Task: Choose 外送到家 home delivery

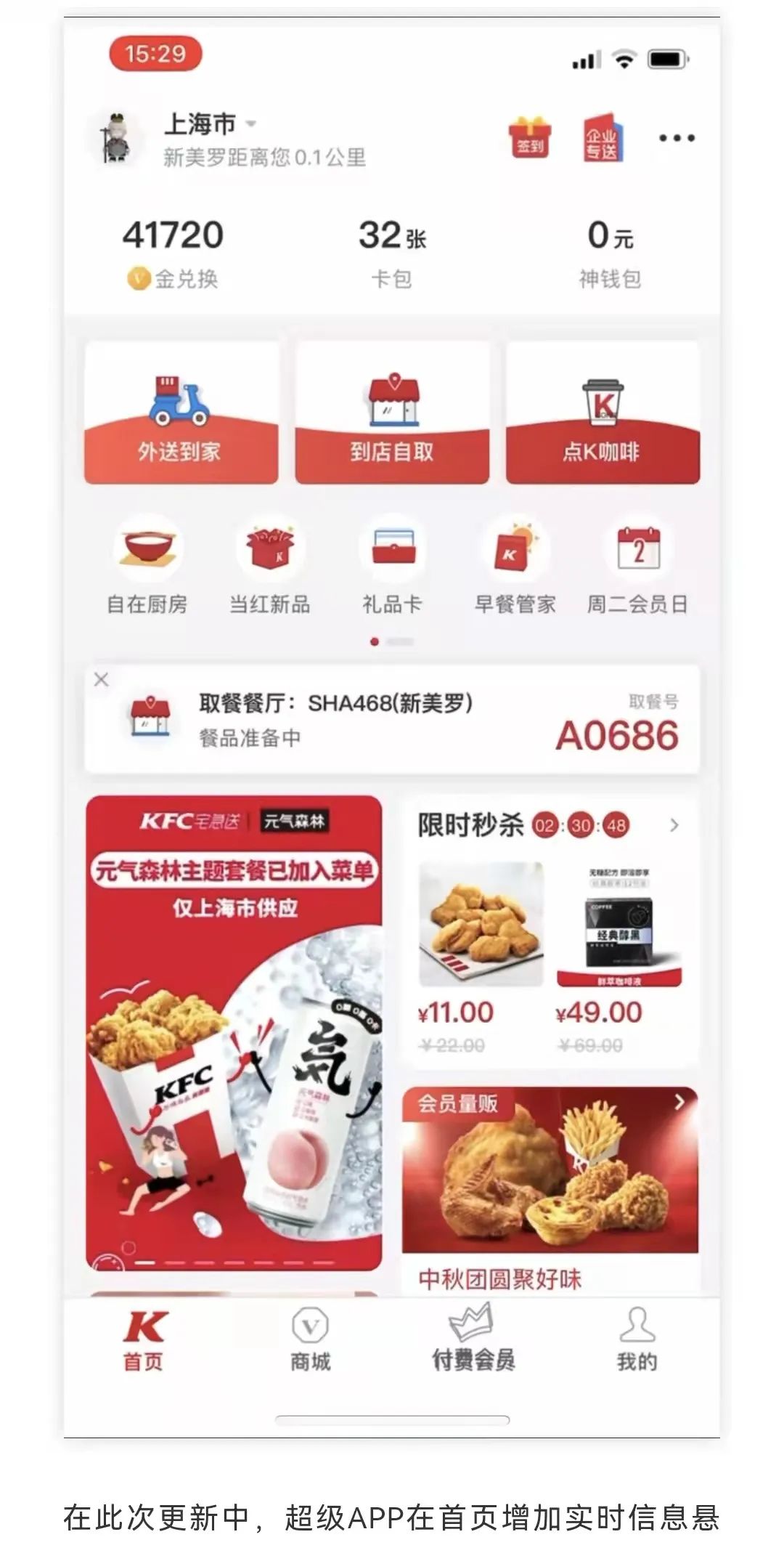Action: coord(181,413)
